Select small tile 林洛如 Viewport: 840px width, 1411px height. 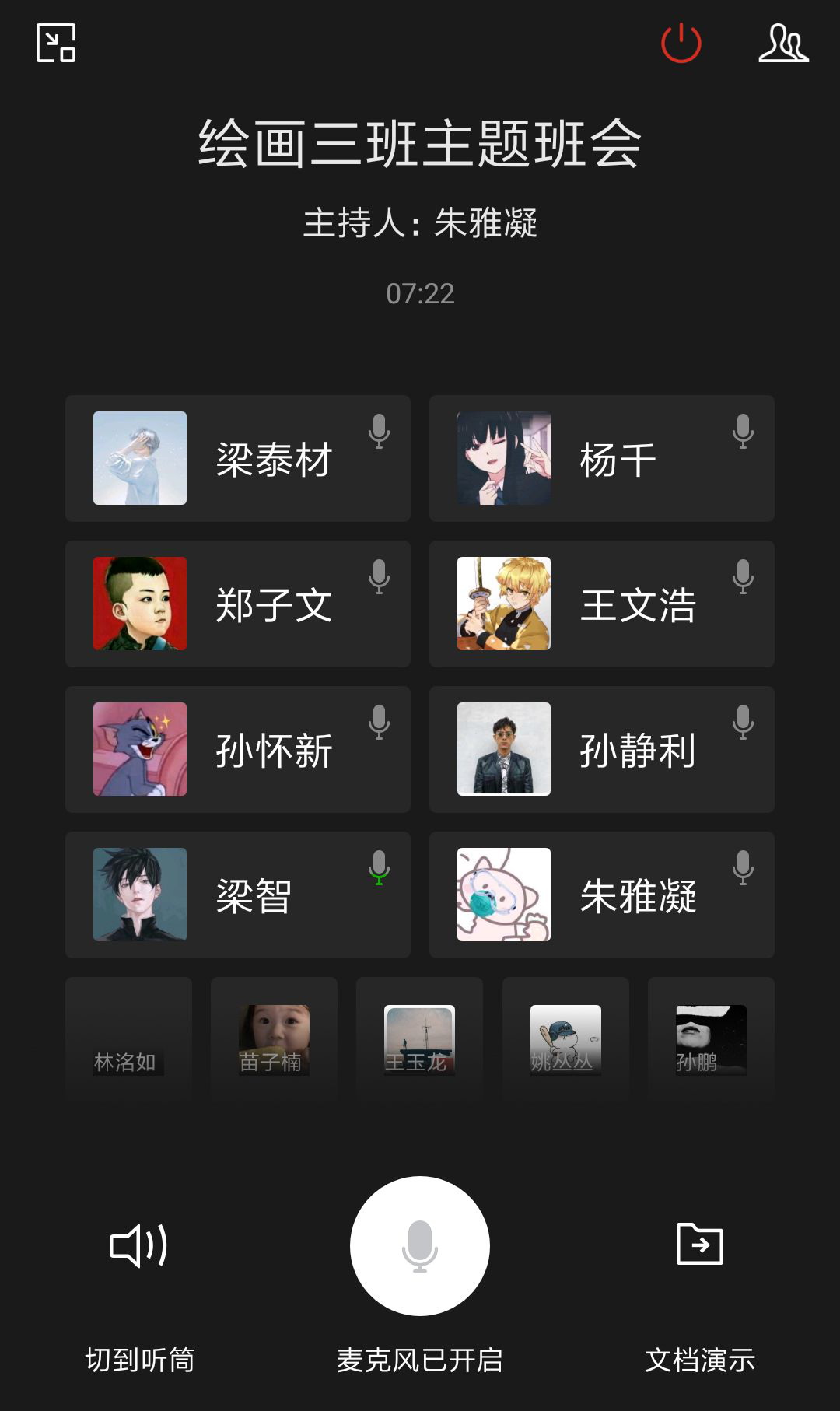coord(128,1040)
